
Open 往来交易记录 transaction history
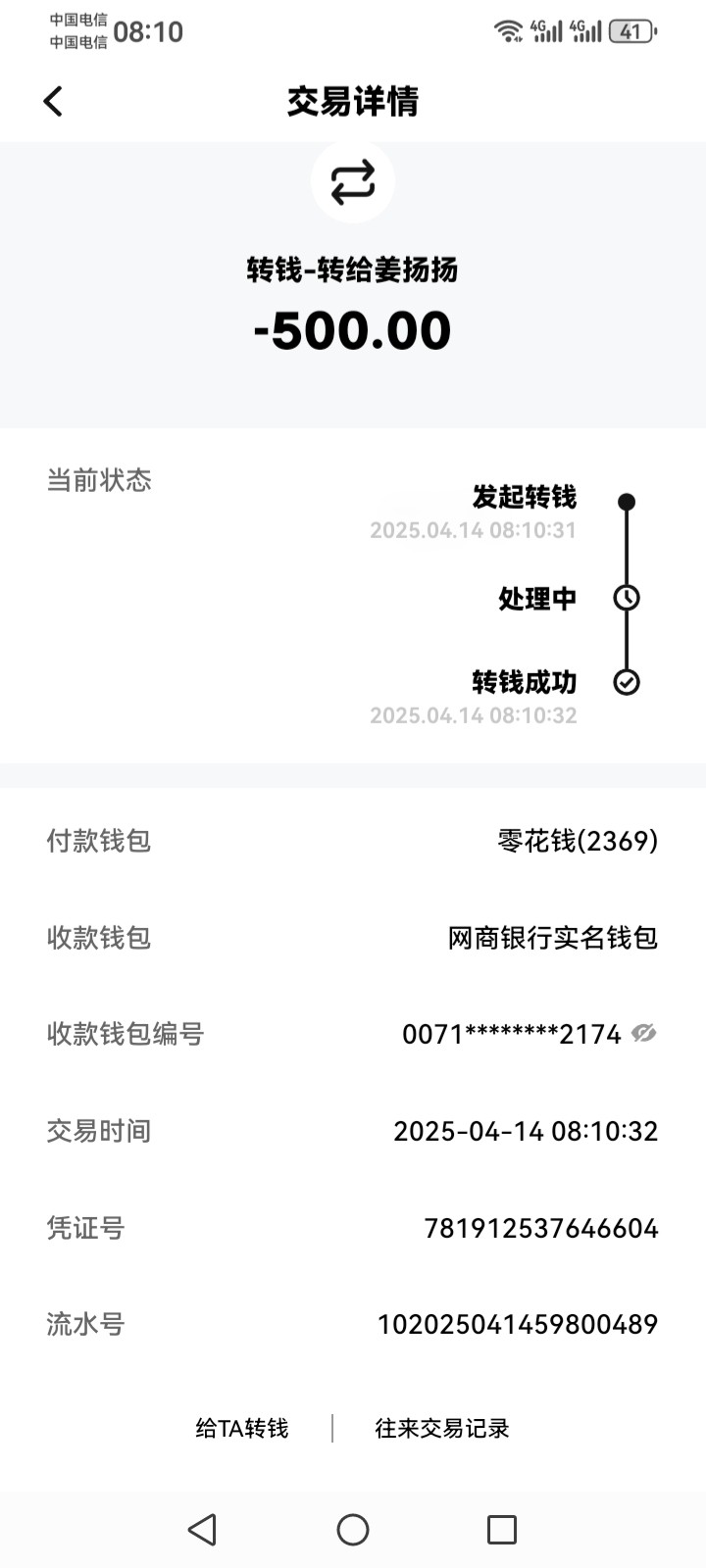tap(442, 1428)
